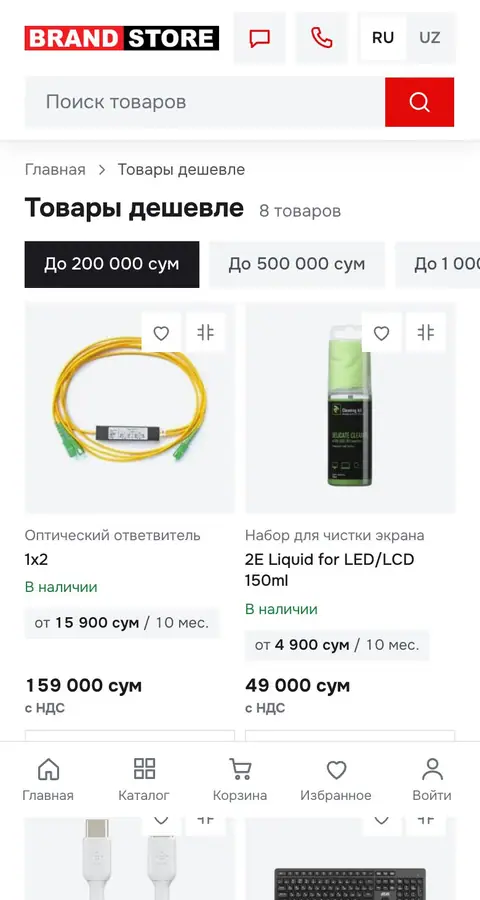Open the Корзина cart tab

(240, 779)
